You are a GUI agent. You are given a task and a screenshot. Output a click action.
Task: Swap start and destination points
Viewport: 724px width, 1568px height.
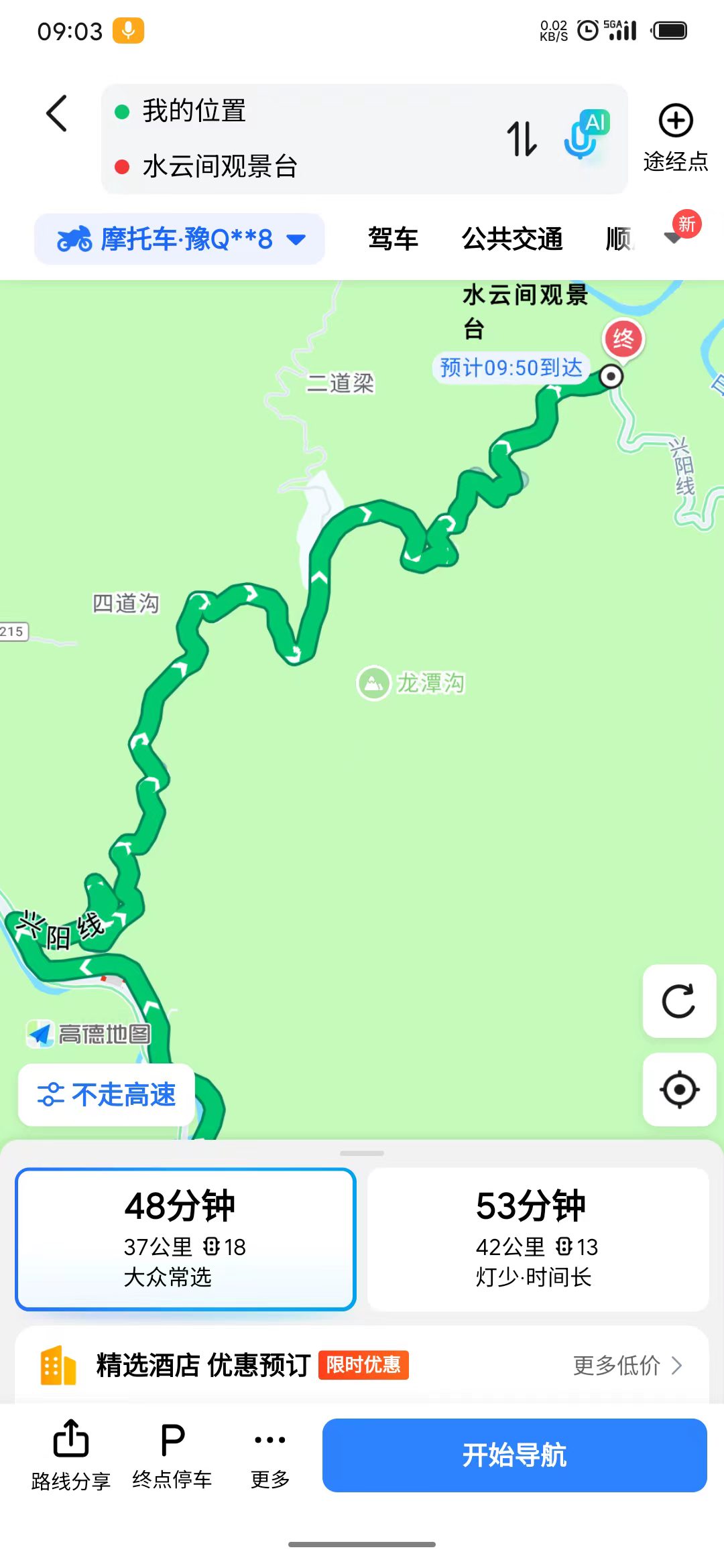pyautogui.click(x=522, y=139)
